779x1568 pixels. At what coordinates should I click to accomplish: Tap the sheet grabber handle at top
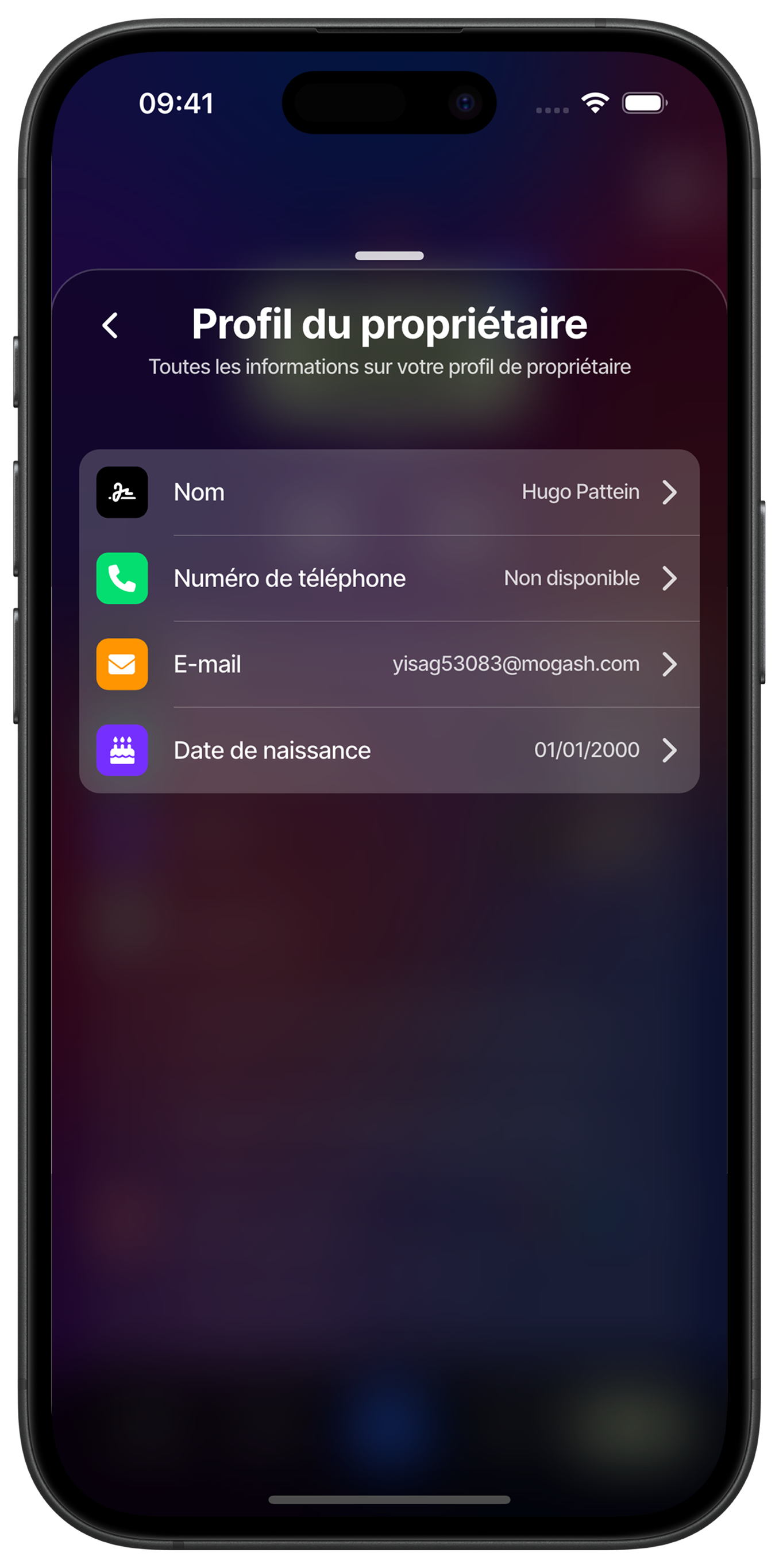pyautogui.click(x=389, y=256)
